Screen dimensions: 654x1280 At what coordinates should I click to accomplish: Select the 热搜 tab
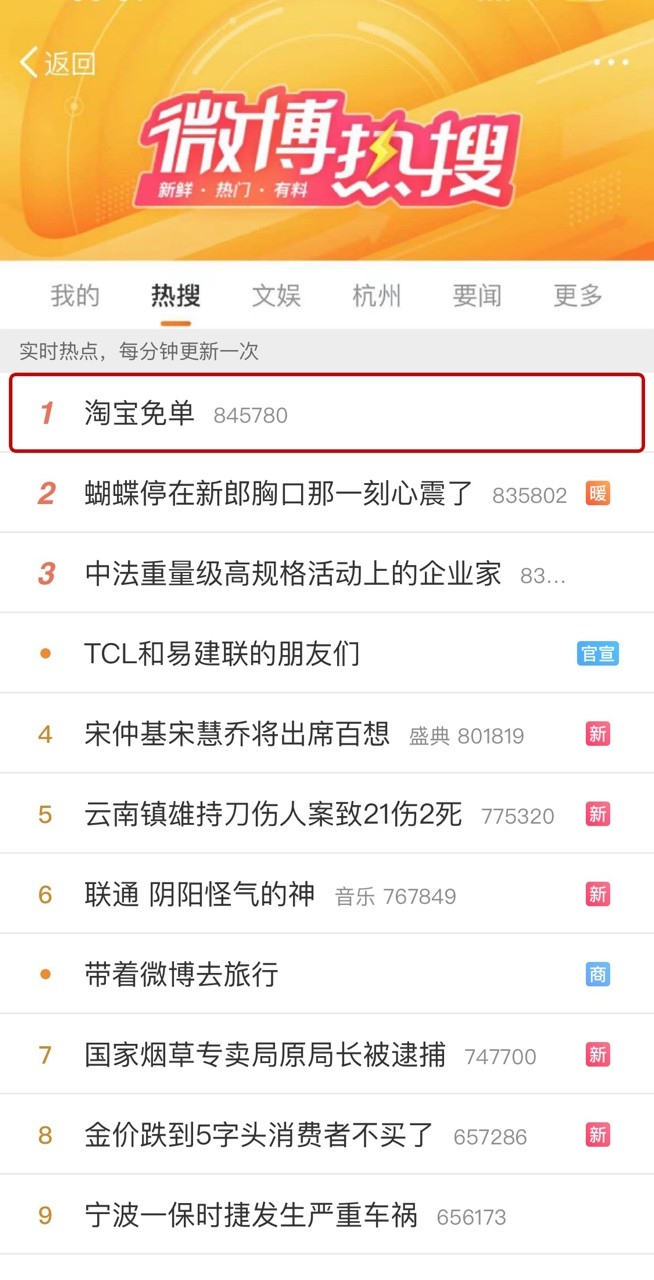(x=176, y=296)
